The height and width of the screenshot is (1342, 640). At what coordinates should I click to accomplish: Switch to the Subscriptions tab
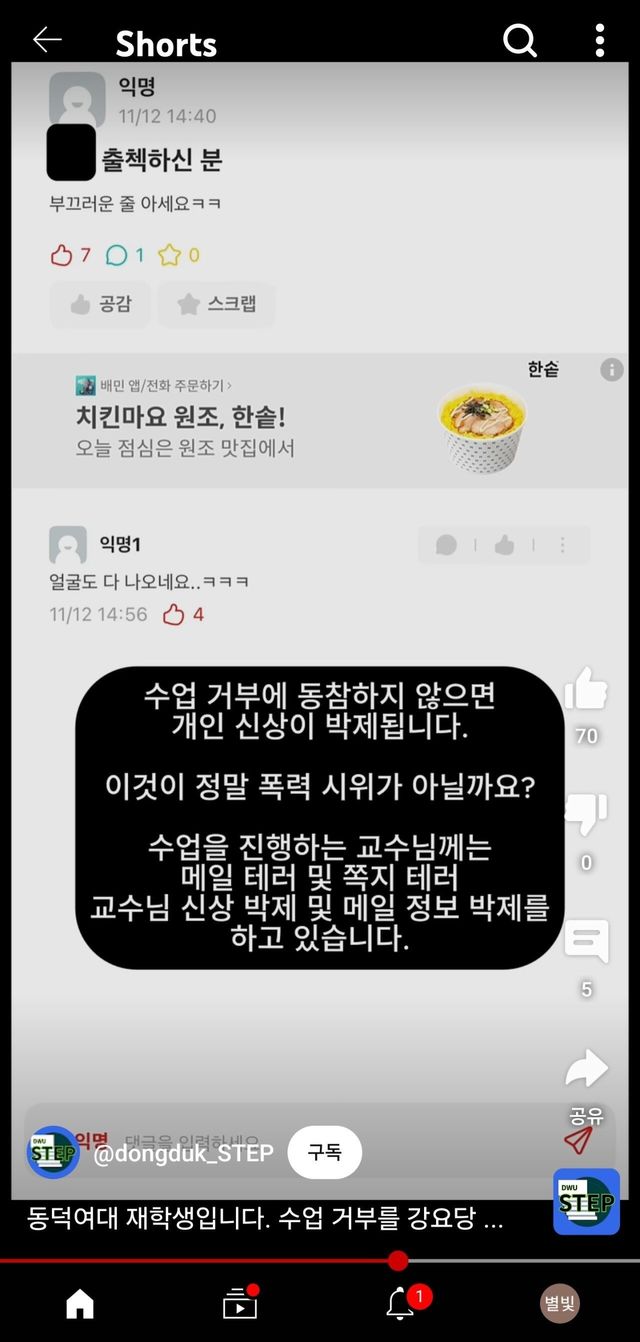click(240, 1303)
